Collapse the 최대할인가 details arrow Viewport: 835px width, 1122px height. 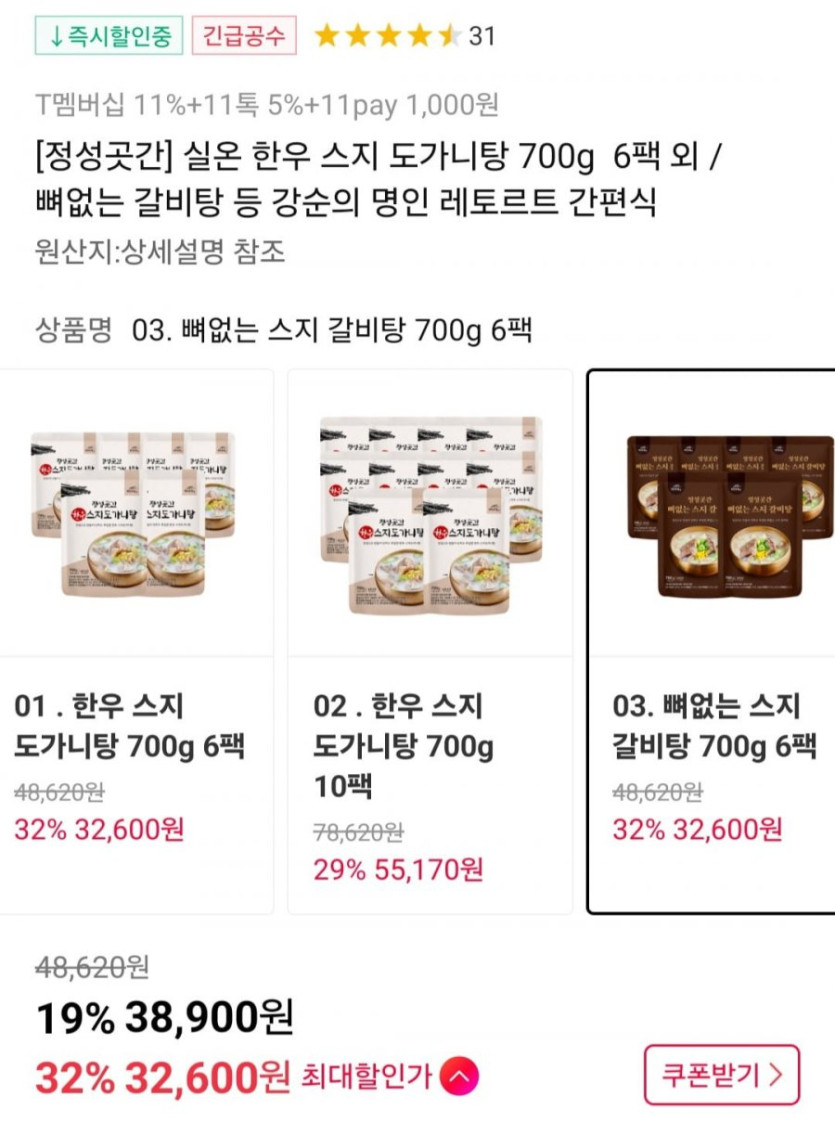point(459,1077)
